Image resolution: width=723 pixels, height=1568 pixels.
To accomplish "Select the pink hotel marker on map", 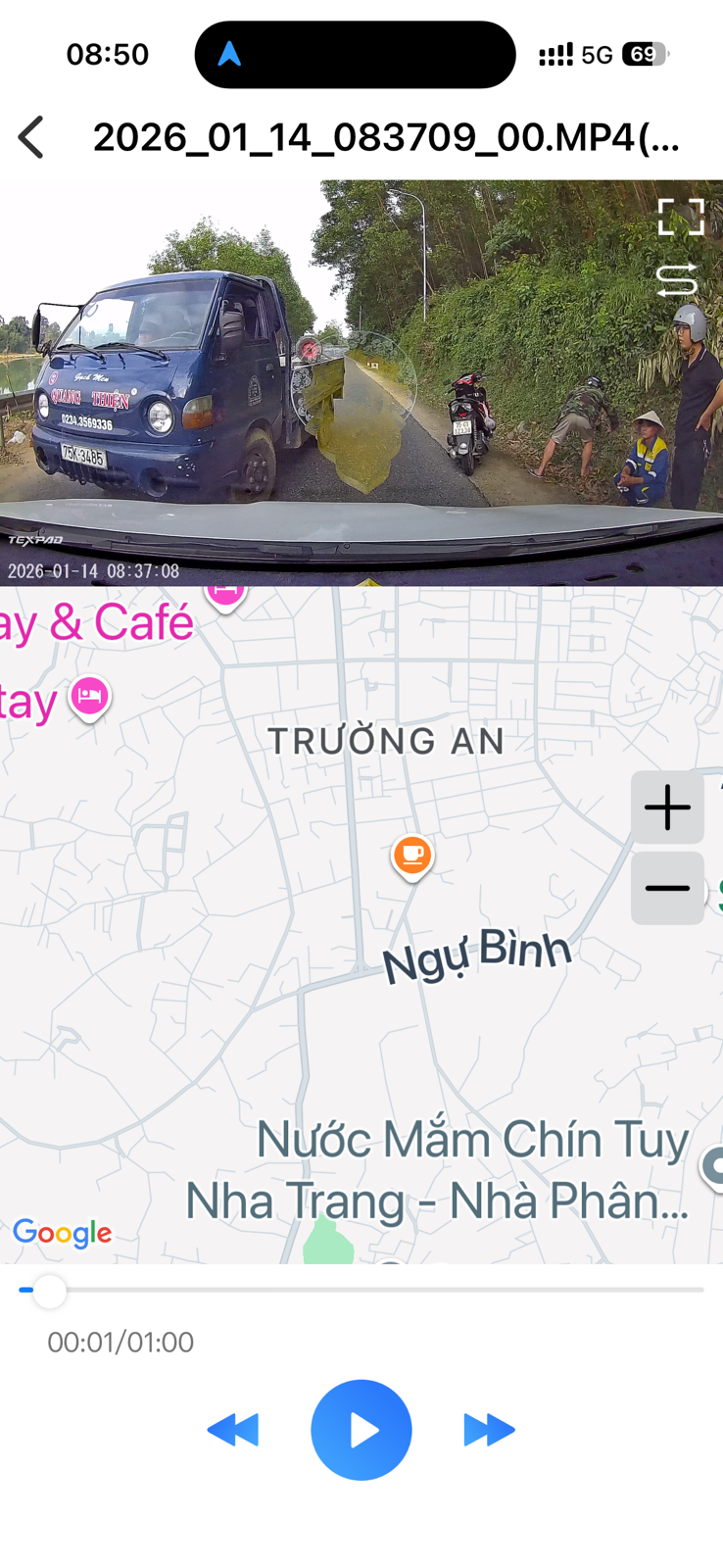I will (x=90, y=697).
